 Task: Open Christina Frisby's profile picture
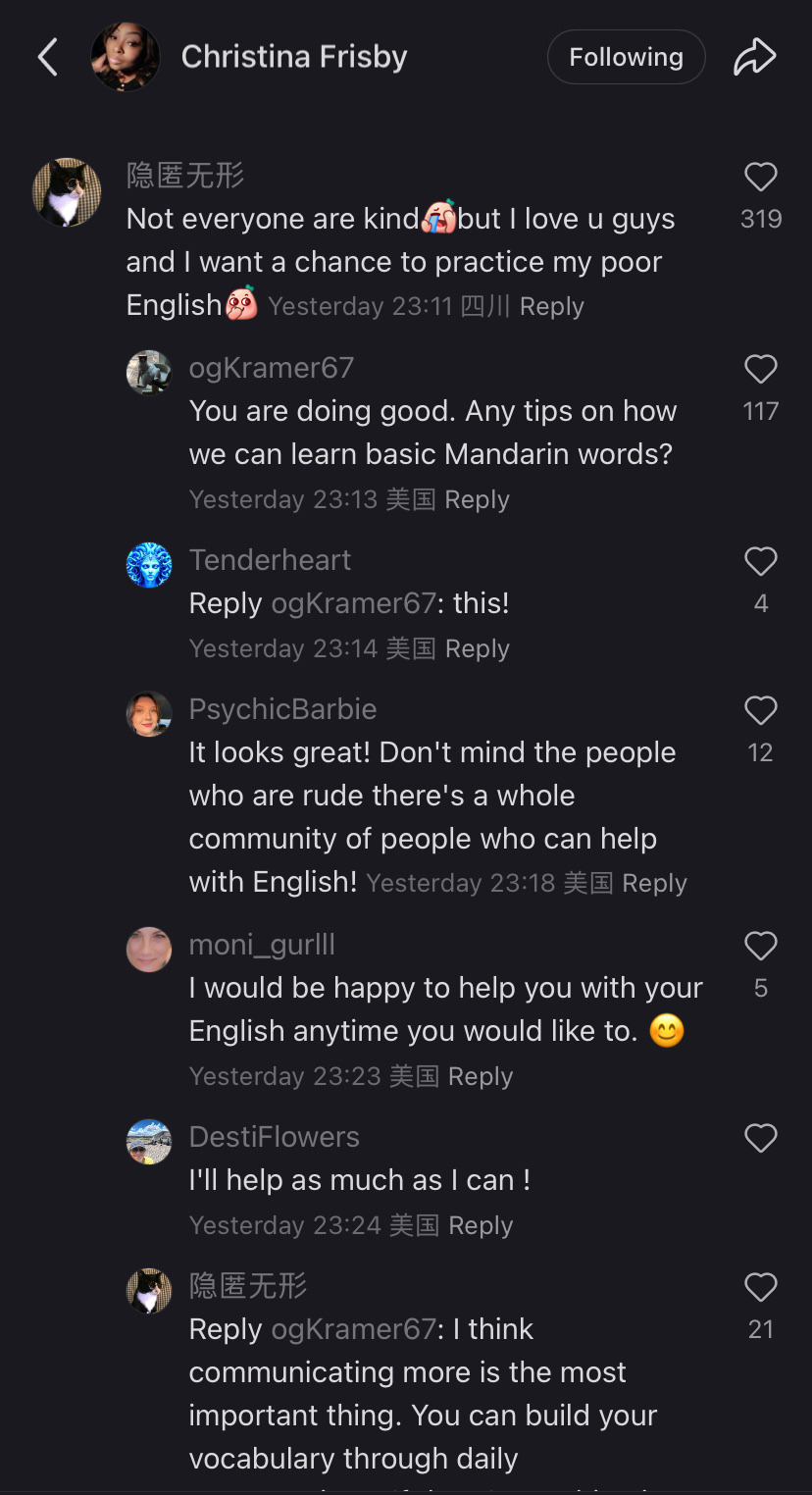click(126, 57)
